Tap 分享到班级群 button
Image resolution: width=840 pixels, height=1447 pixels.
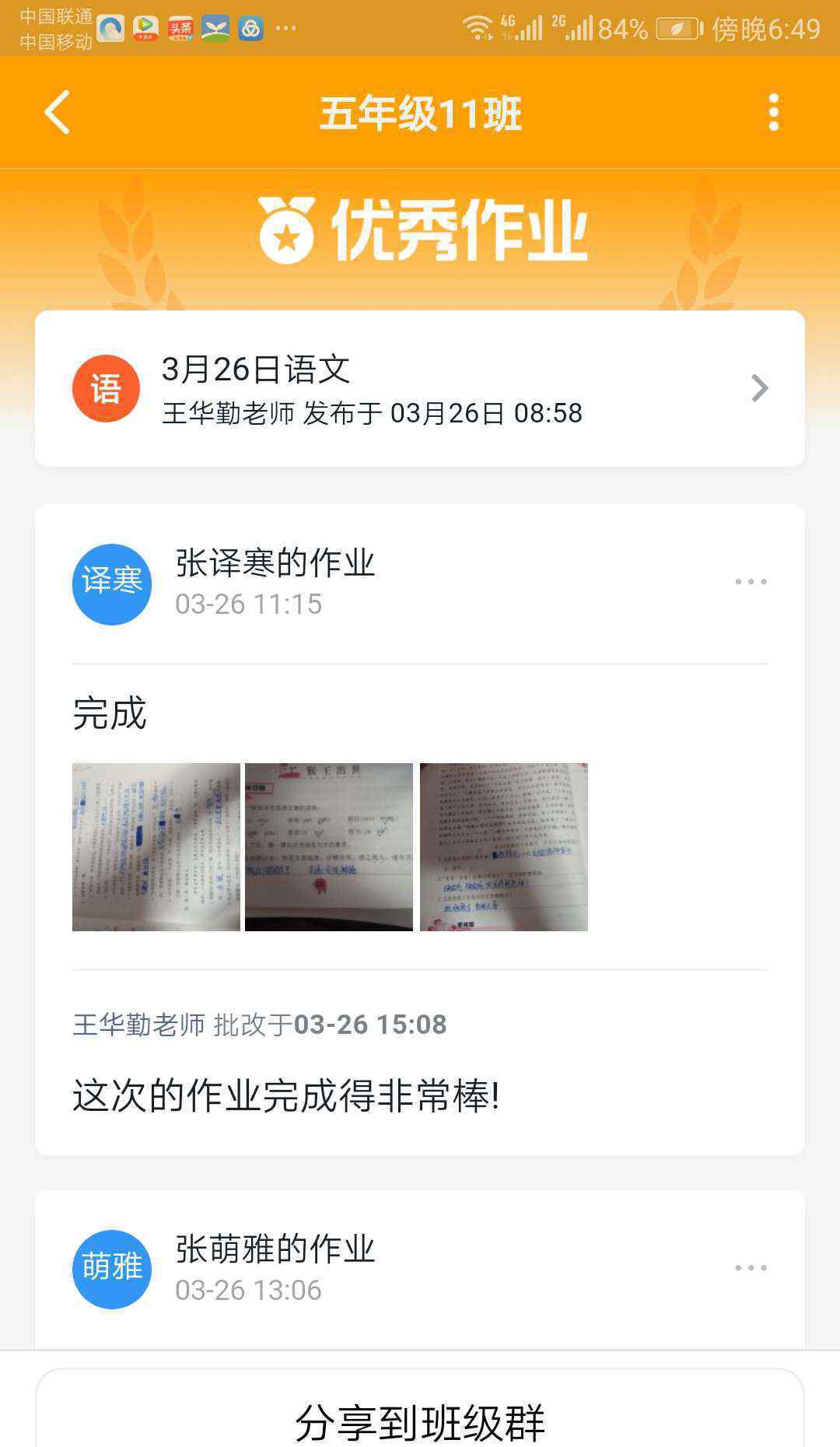[x=420, y=1420]
